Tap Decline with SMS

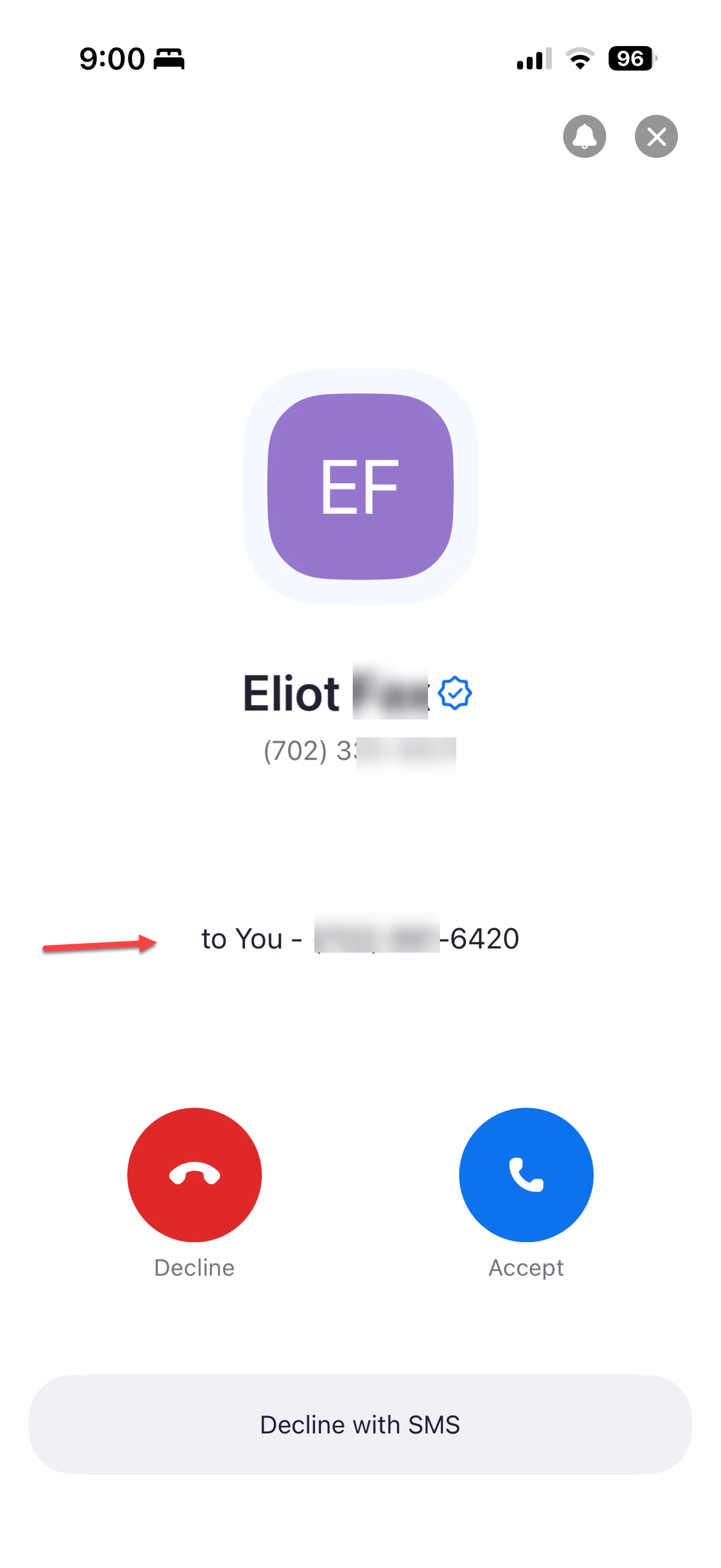pos(360,1424)
